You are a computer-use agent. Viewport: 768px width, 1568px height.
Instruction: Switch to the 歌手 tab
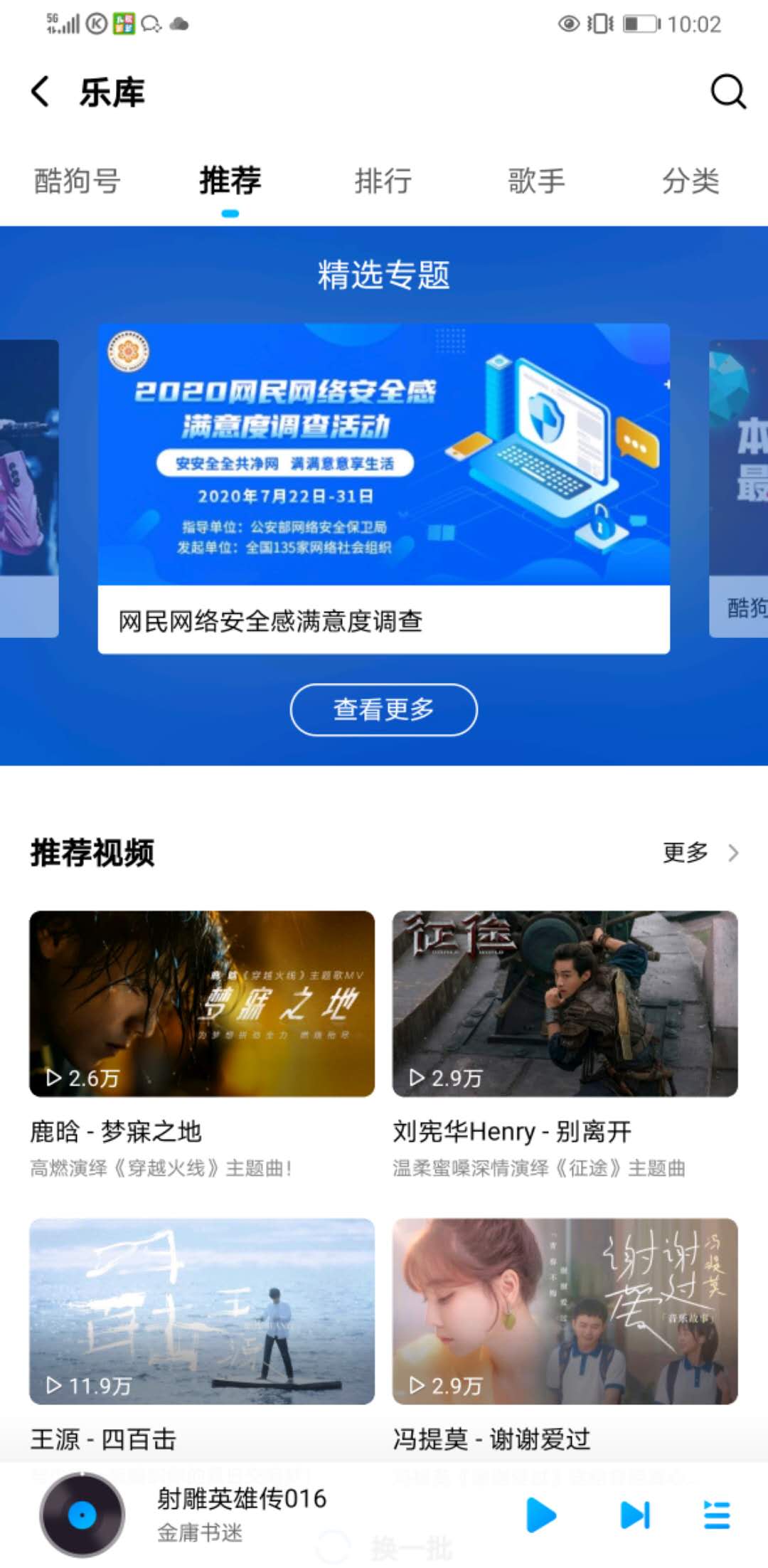coord(536,181)
